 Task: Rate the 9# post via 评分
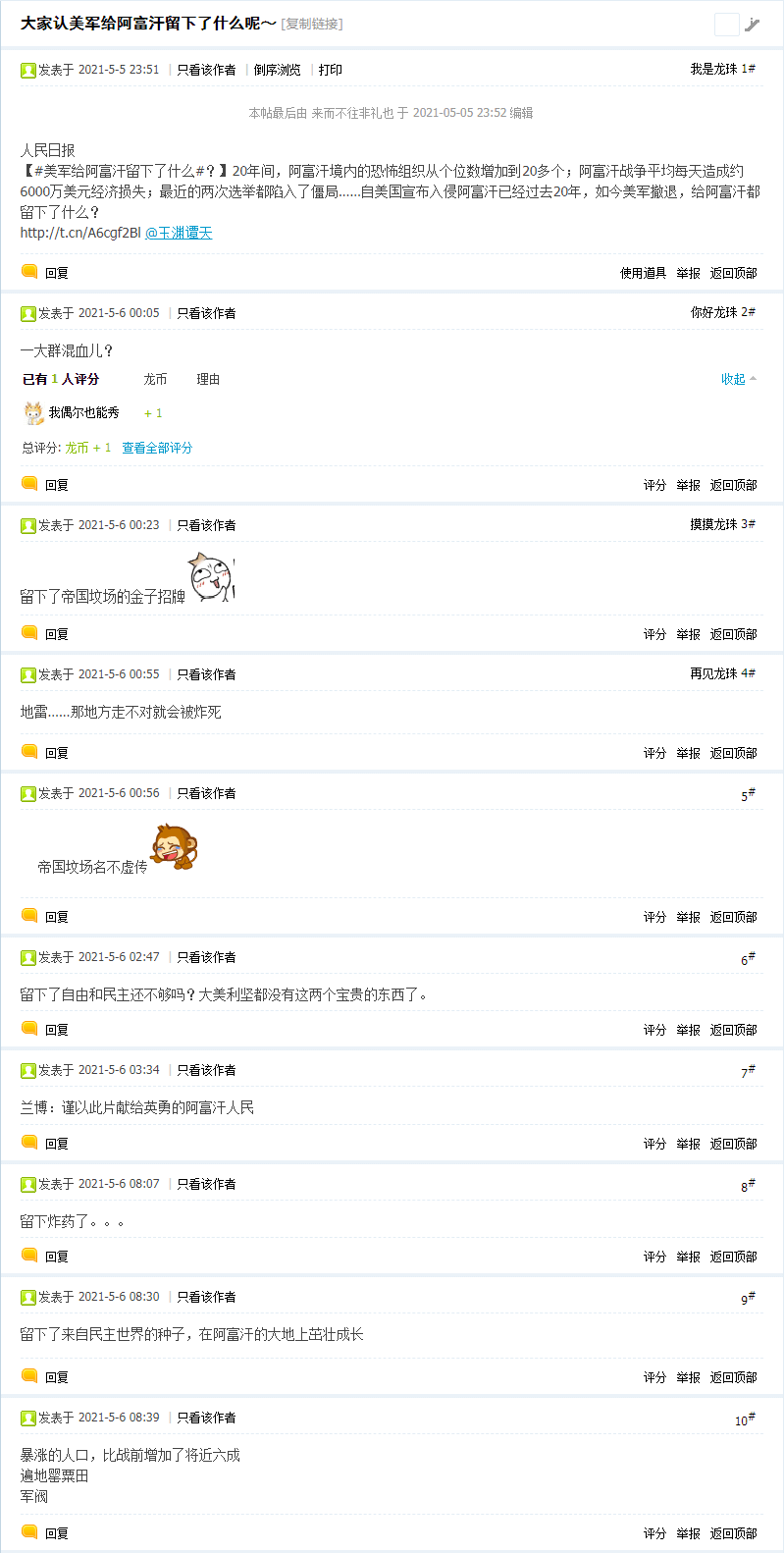point(654,1377)
